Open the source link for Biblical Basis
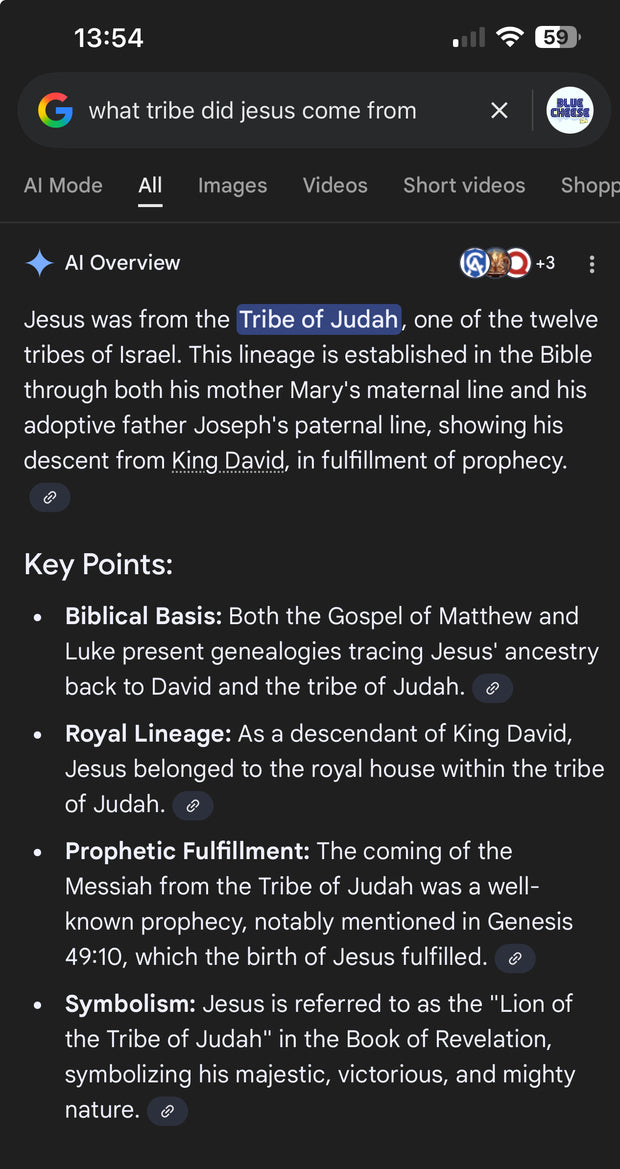This screenshot has width=620, height=1169. 492,688
